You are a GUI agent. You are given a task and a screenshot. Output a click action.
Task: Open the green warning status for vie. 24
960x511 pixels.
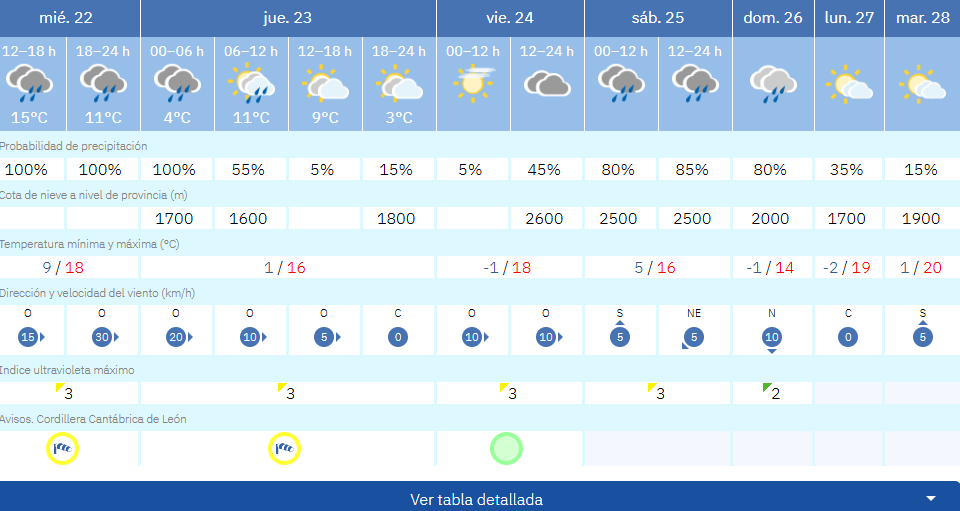click(507, 448)
